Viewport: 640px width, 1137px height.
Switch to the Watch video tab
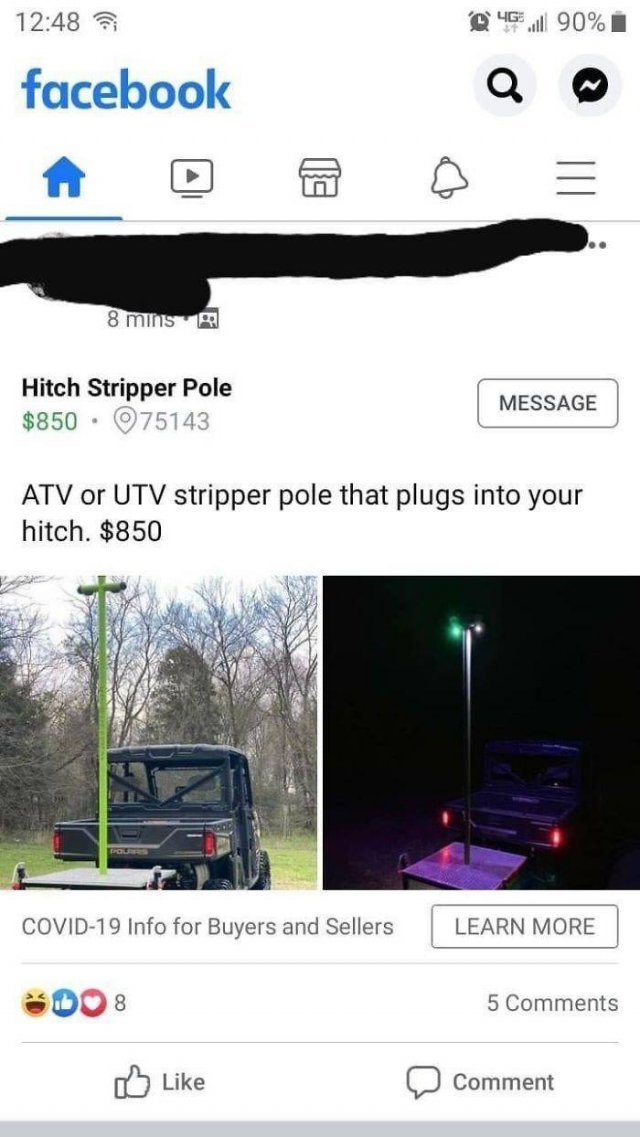click(192, 178)
